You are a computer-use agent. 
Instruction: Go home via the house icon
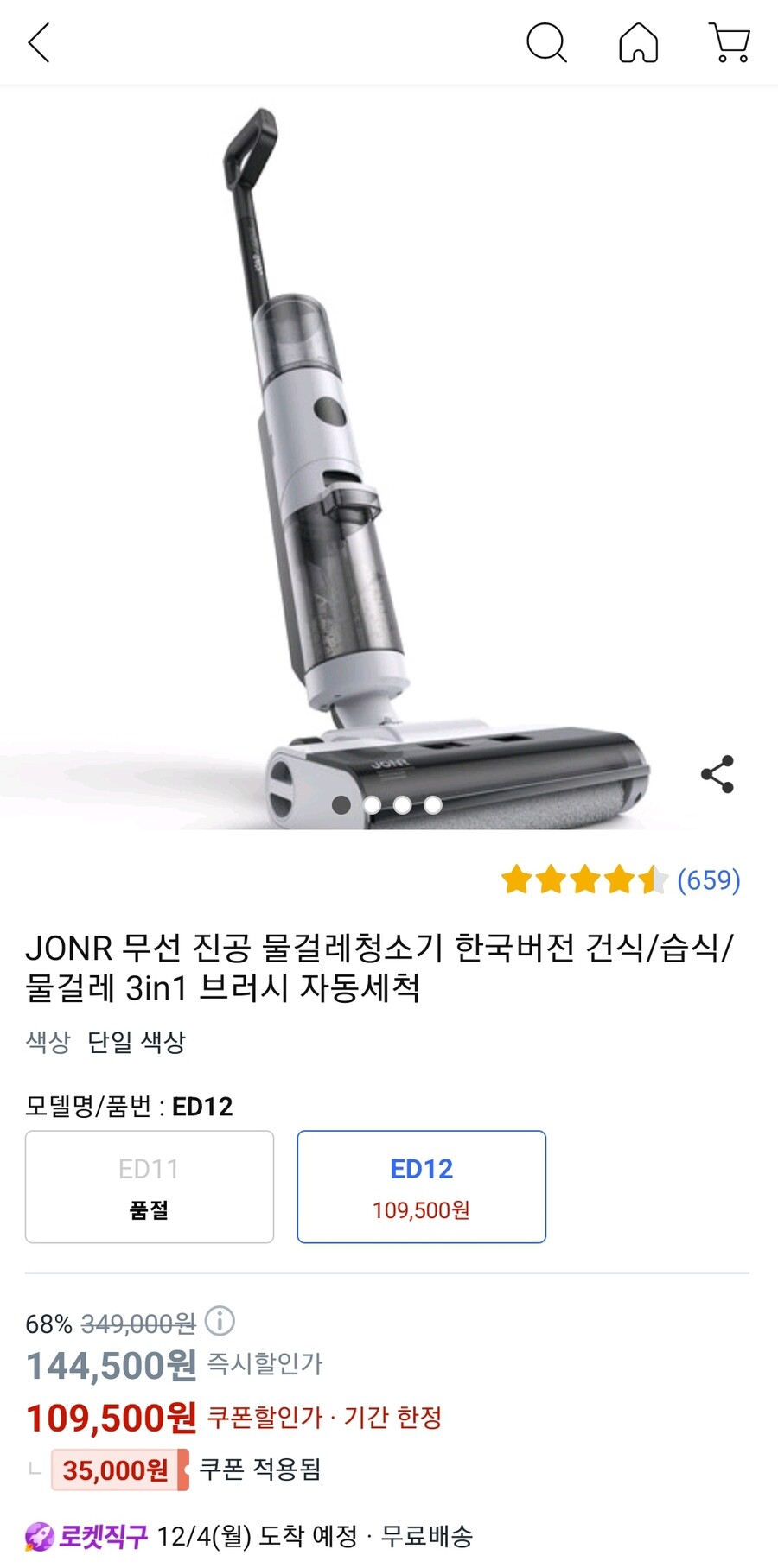tap(638, 43)
